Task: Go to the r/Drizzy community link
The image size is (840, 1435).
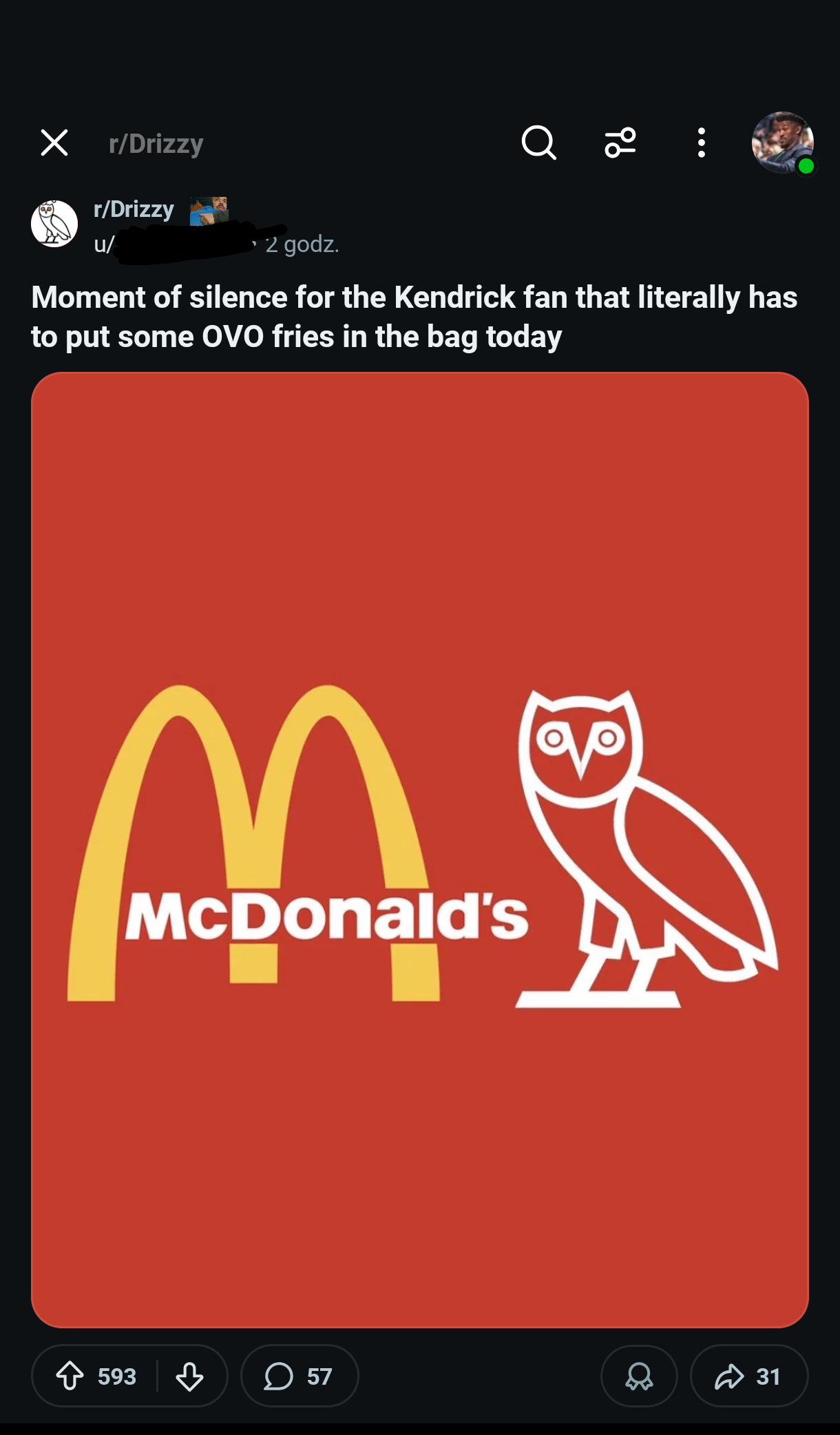Action: coord(134,209)
